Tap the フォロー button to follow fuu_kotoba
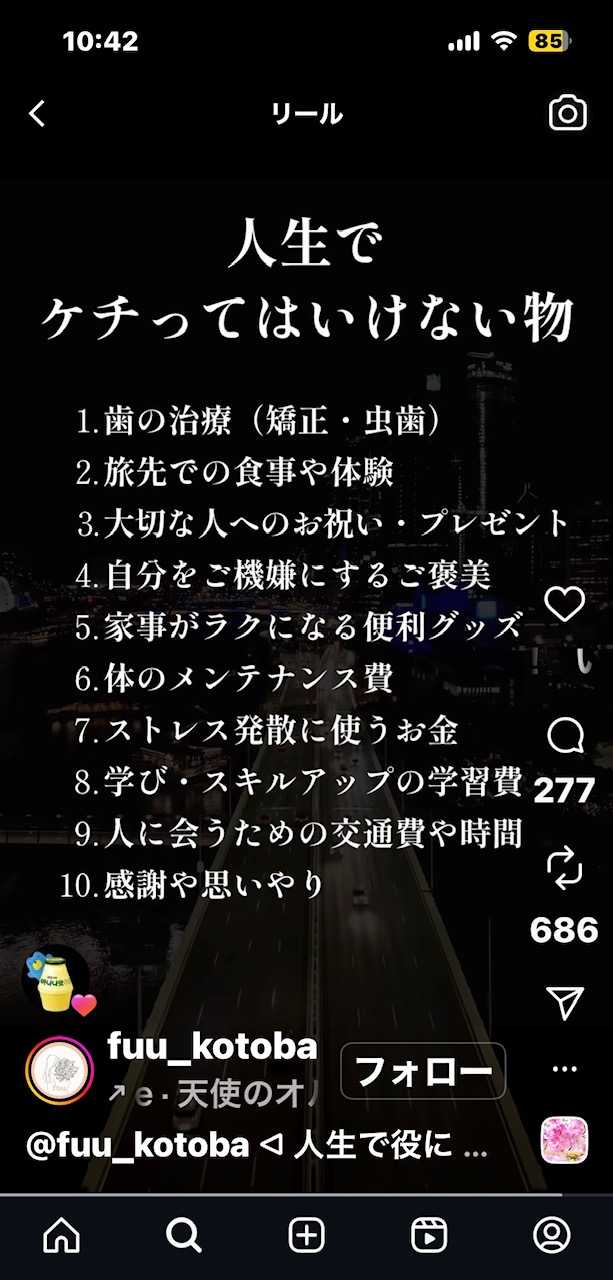This screenshot has width=613, height=1280. 422,1072
